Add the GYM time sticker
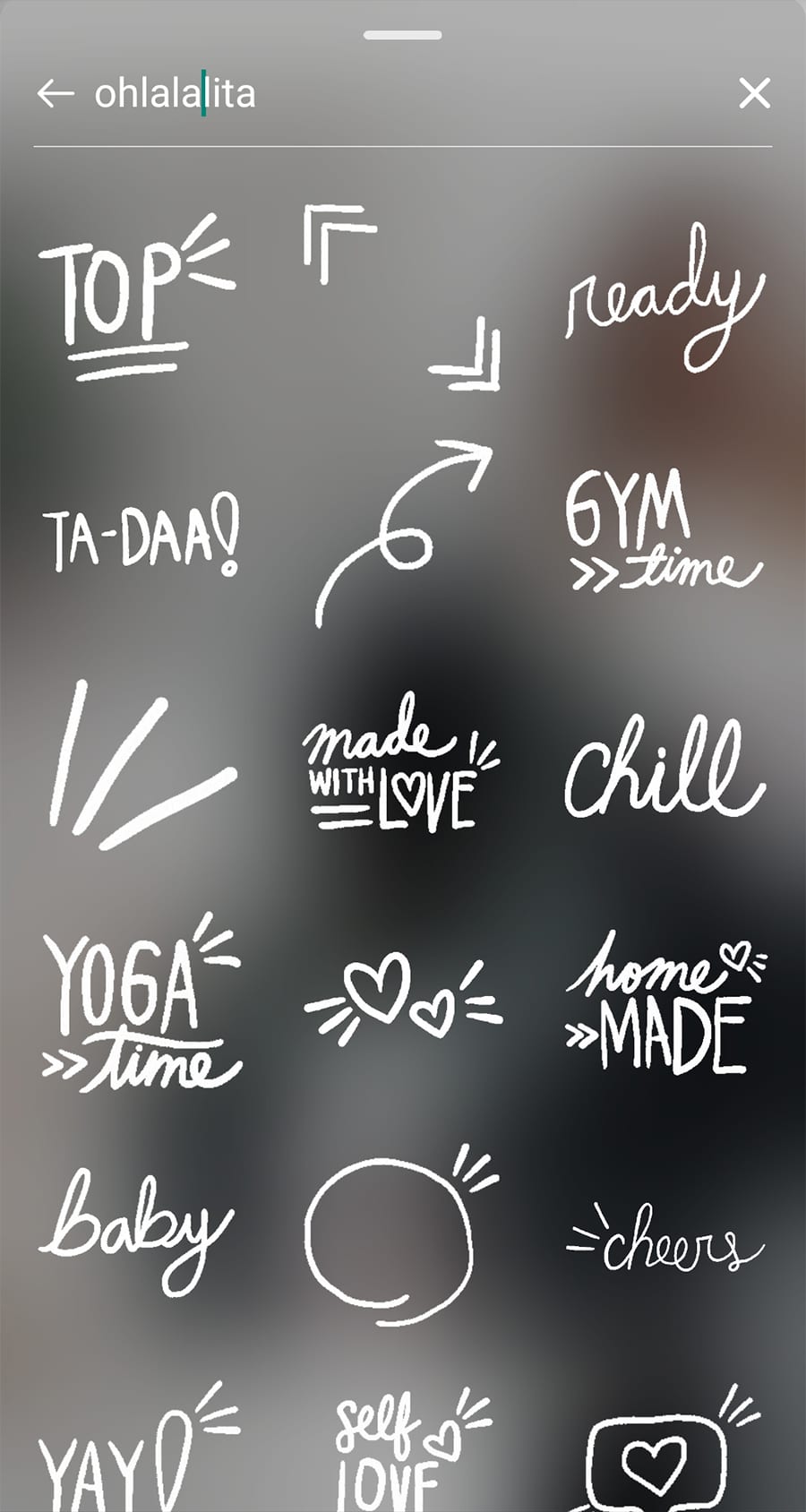Viewport: 806px width, 1512px height. click(x=663, y=530)
